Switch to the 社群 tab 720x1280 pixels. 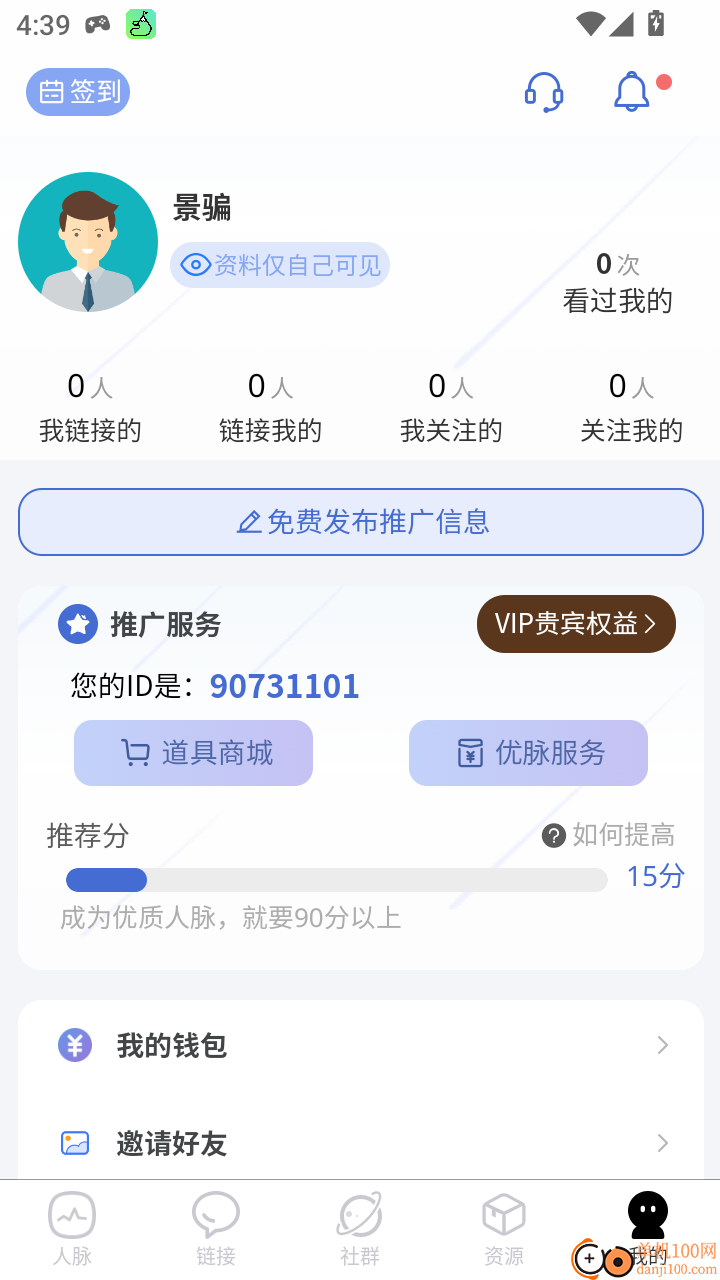359,1228
